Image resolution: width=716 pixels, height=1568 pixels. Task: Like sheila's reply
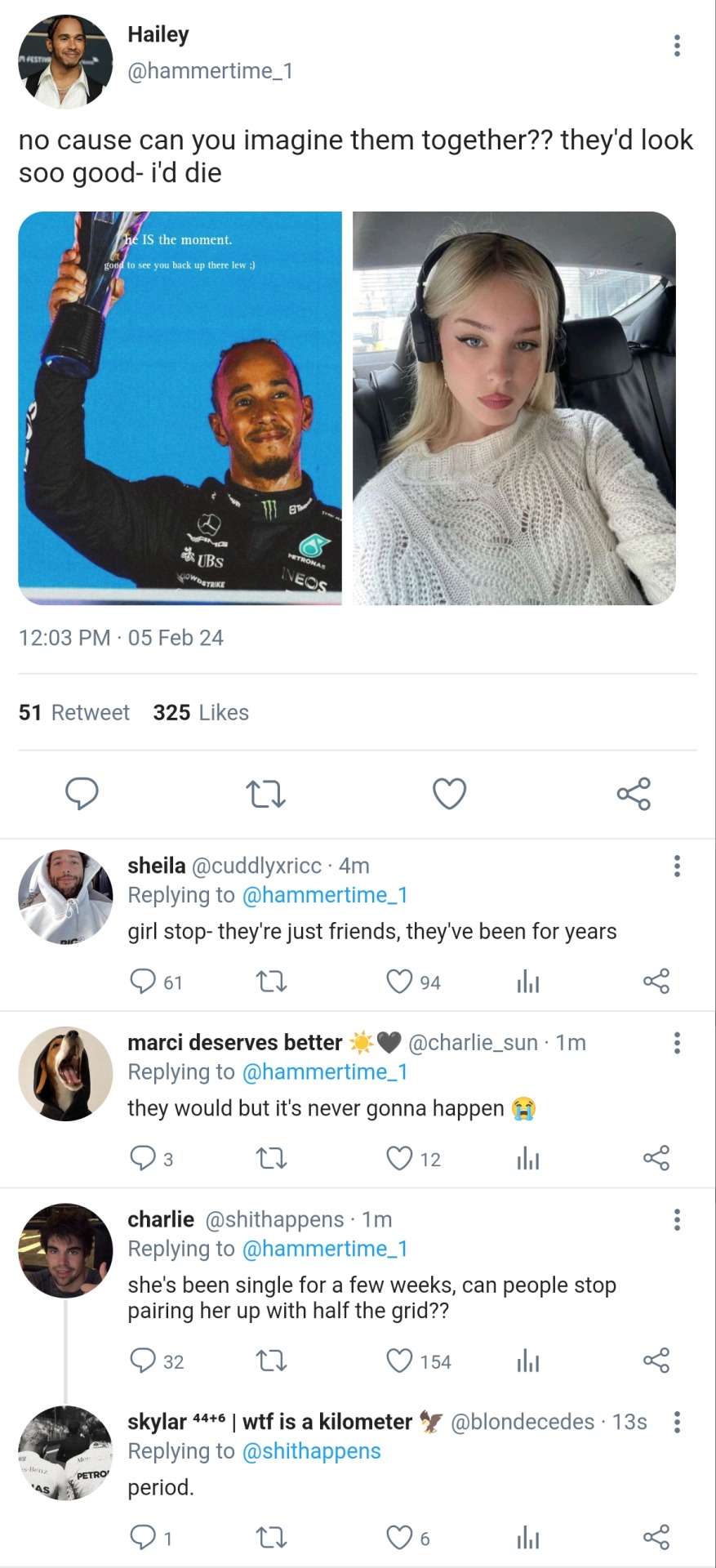tap(399, 981)
